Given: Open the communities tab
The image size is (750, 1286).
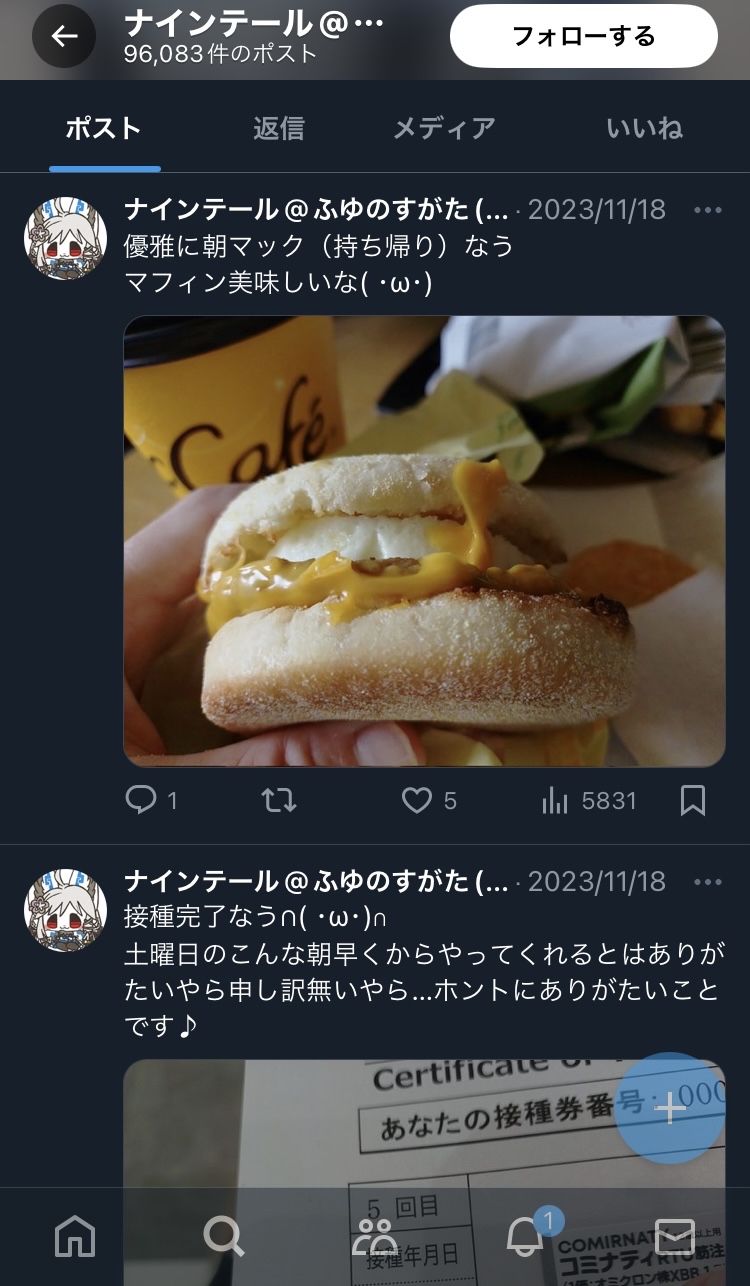Looking at the screenshot, I should (x=375, y=1236).
